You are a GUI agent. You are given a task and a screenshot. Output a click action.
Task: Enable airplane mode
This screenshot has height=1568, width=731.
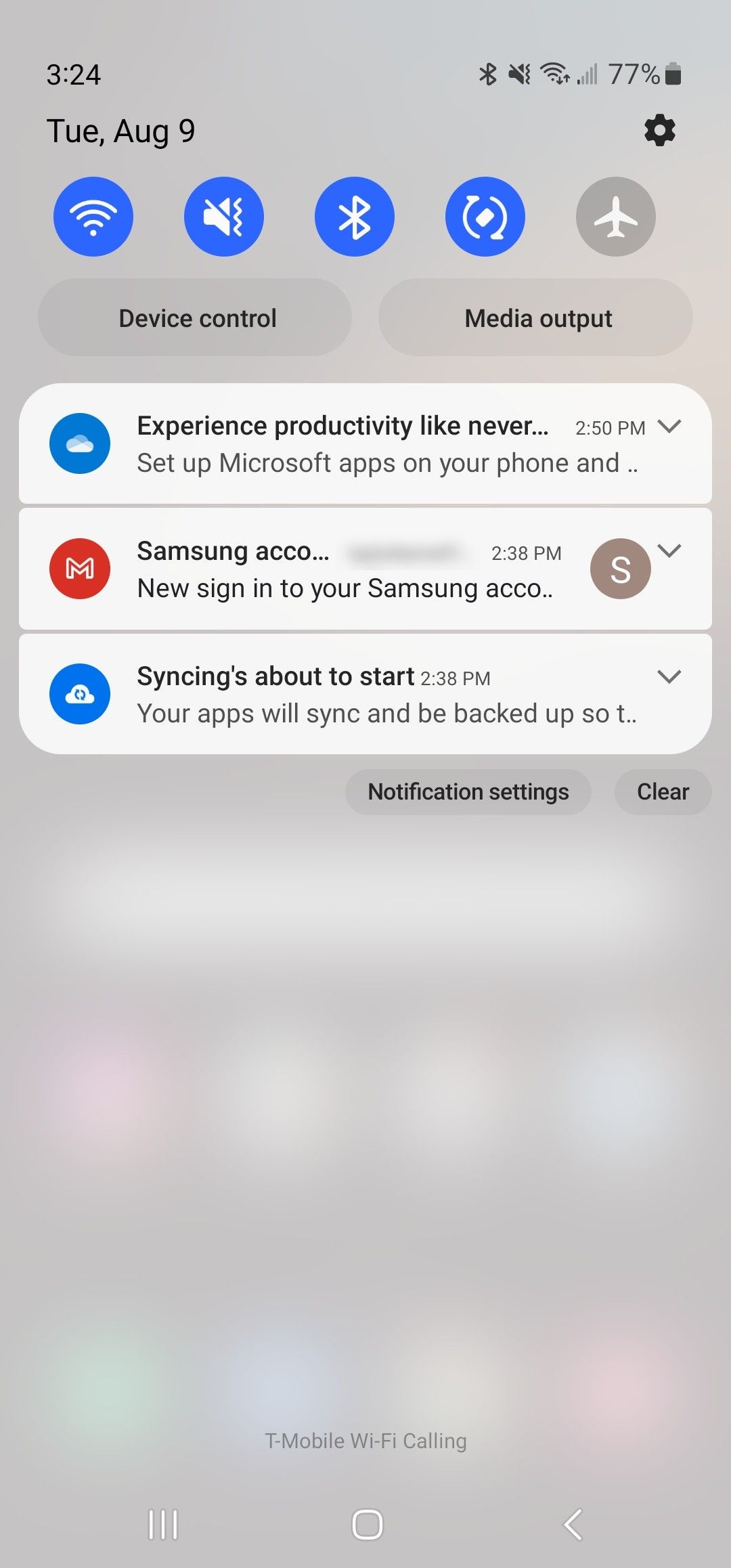pyautogui.click(x=616, y=217)
